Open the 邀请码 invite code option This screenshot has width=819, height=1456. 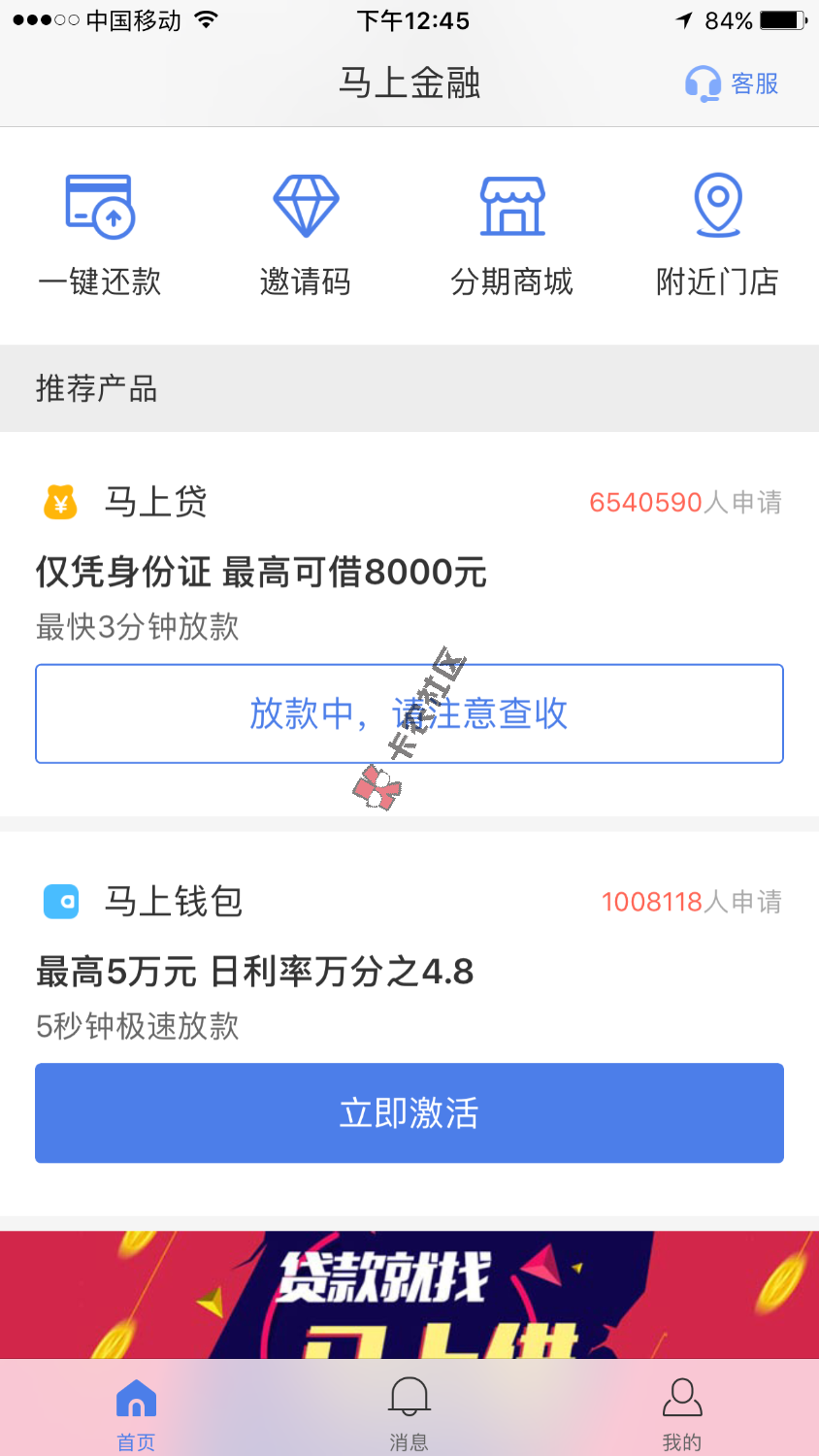(x=306, y=233)
